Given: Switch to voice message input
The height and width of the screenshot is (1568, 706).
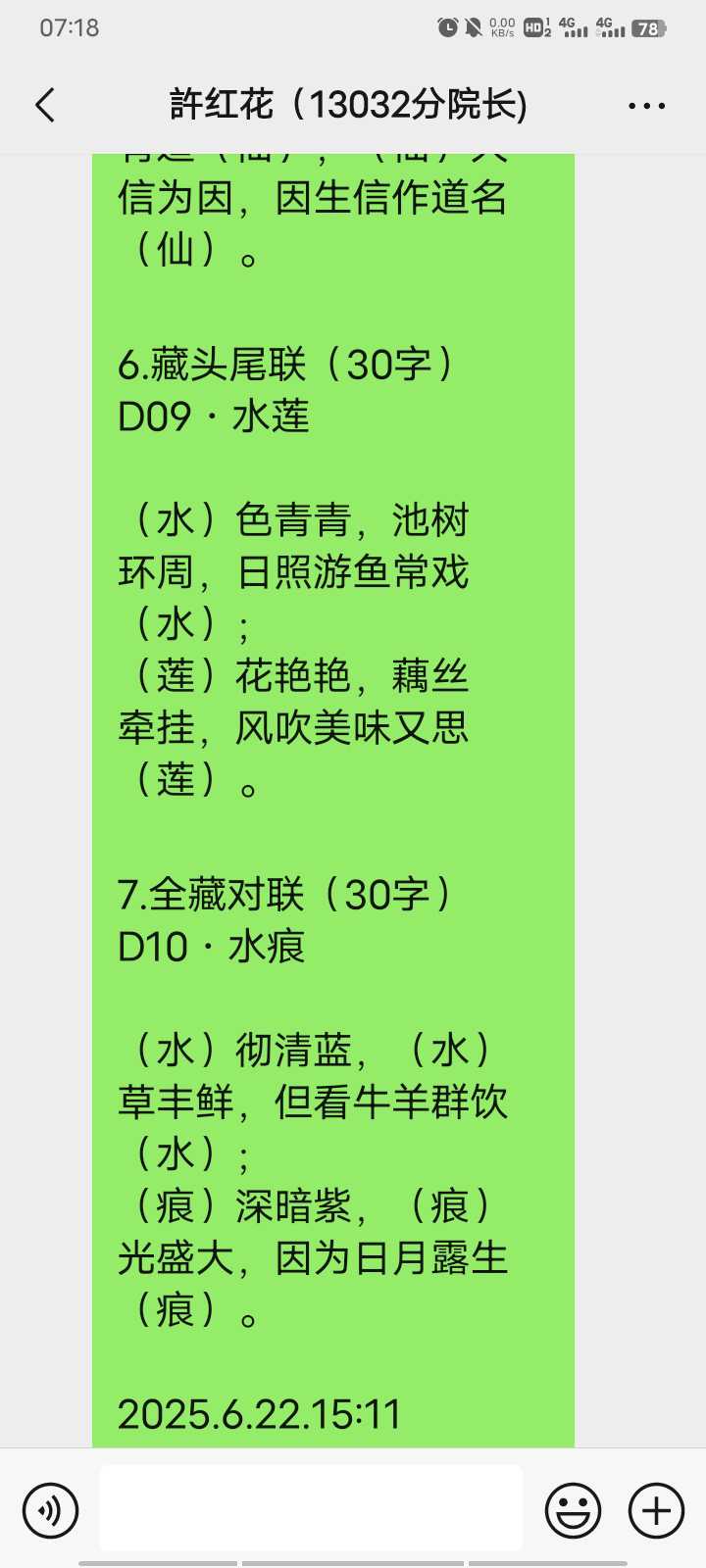Looking at the screenshot, I should click(50, 1509).
